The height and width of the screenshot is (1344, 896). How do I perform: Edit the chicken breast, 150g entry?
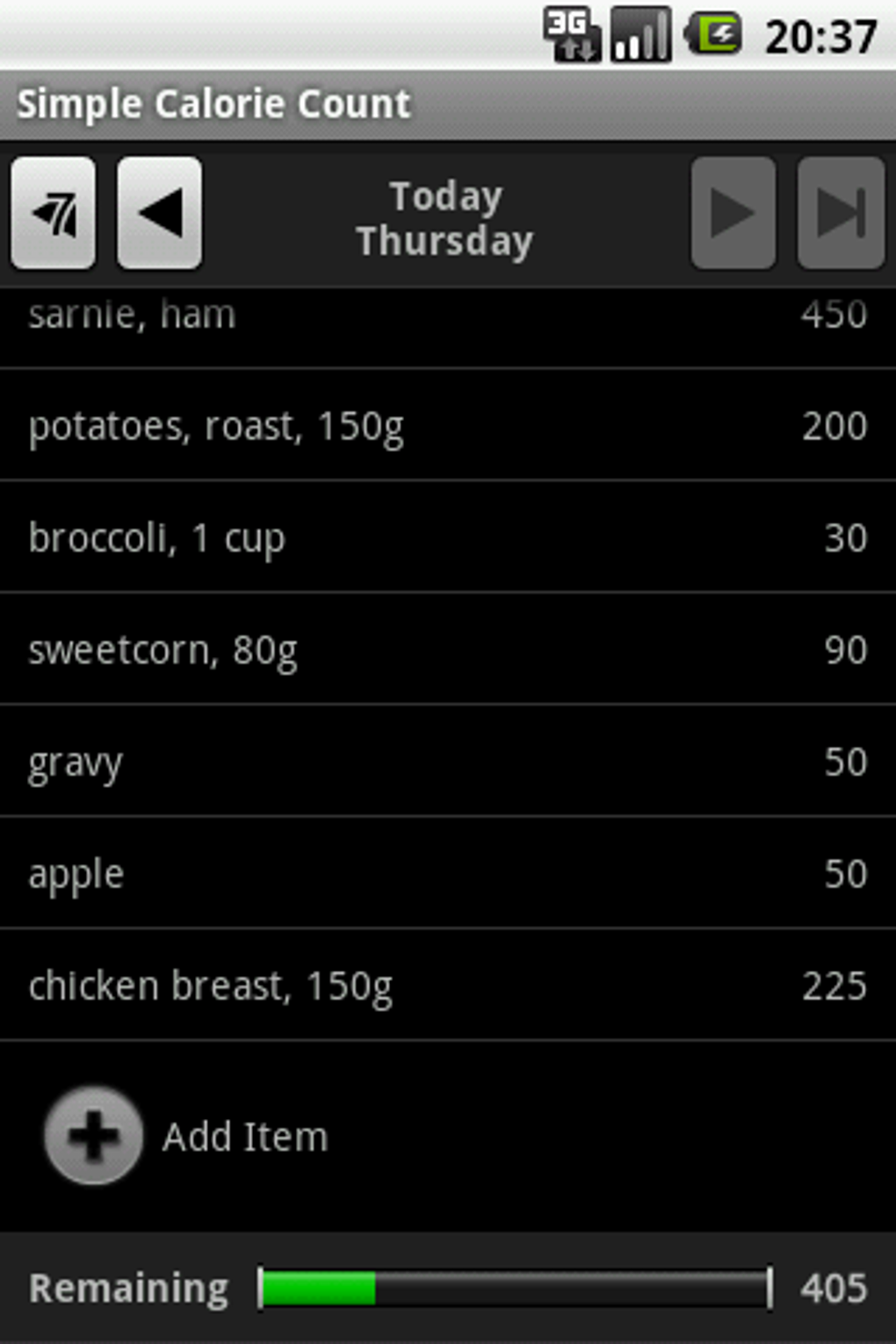point(448,986)
